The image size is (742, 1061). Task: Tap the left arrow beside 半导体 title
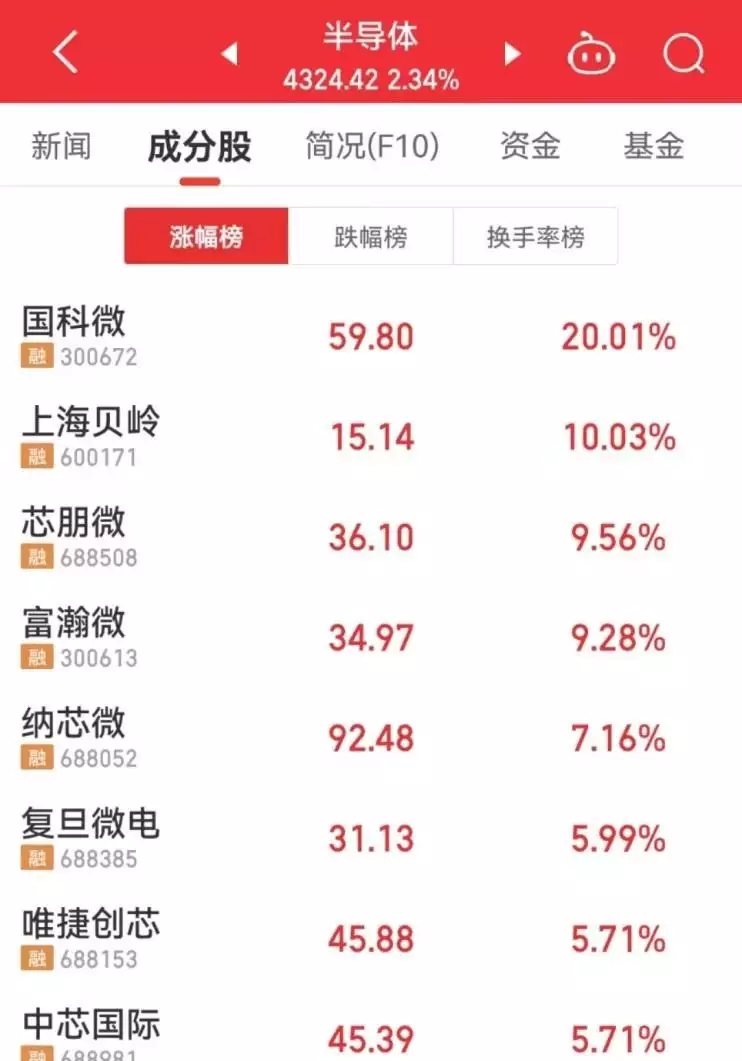[228, 55]
